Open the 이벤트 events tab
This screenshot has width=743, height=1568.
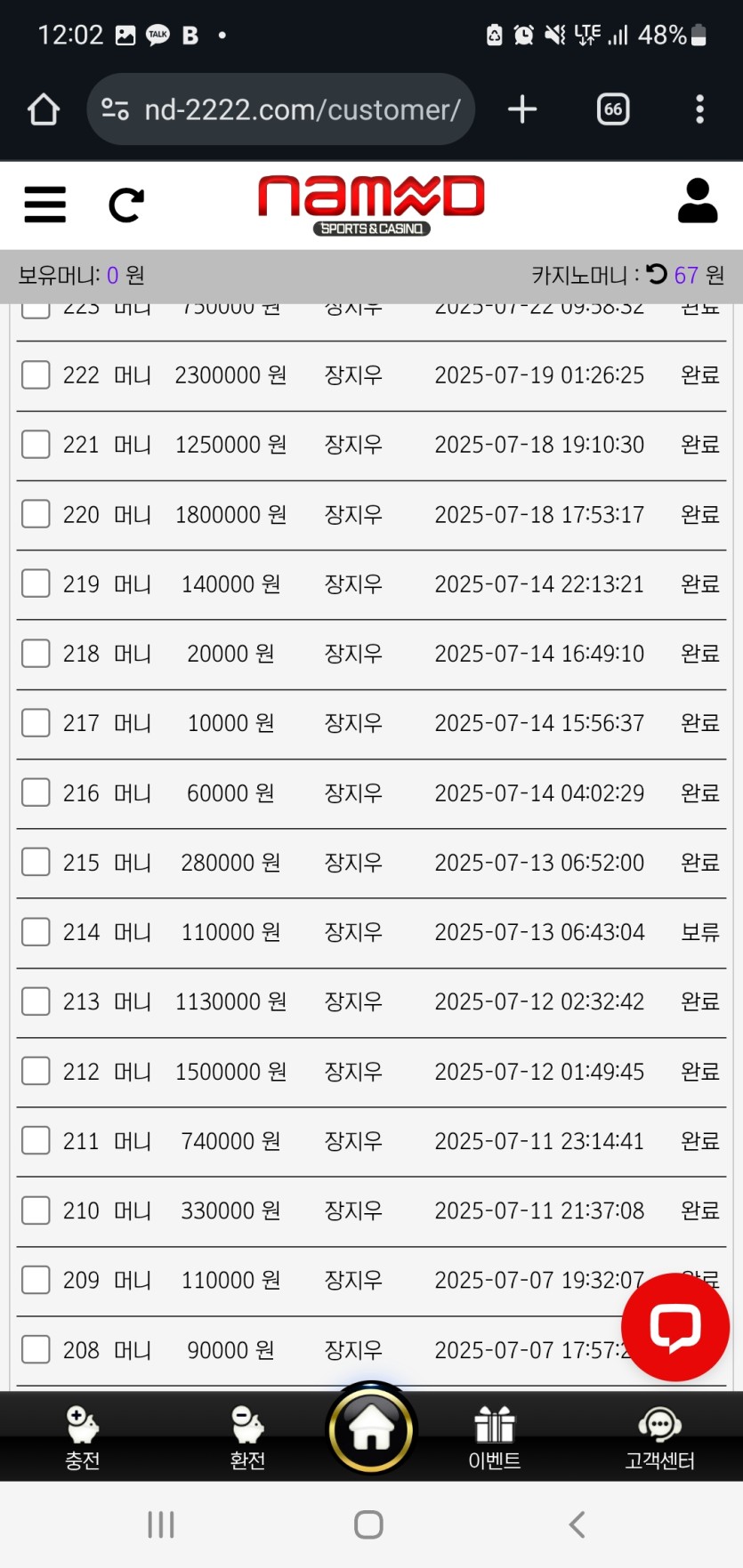coord(495,1437)
